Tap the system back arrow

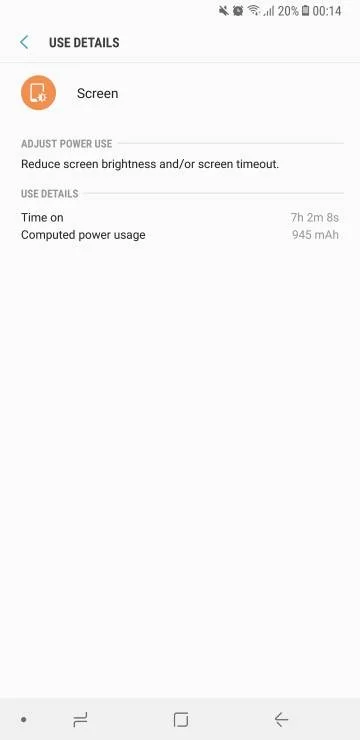pyautogui.click(x=281, y=719)
